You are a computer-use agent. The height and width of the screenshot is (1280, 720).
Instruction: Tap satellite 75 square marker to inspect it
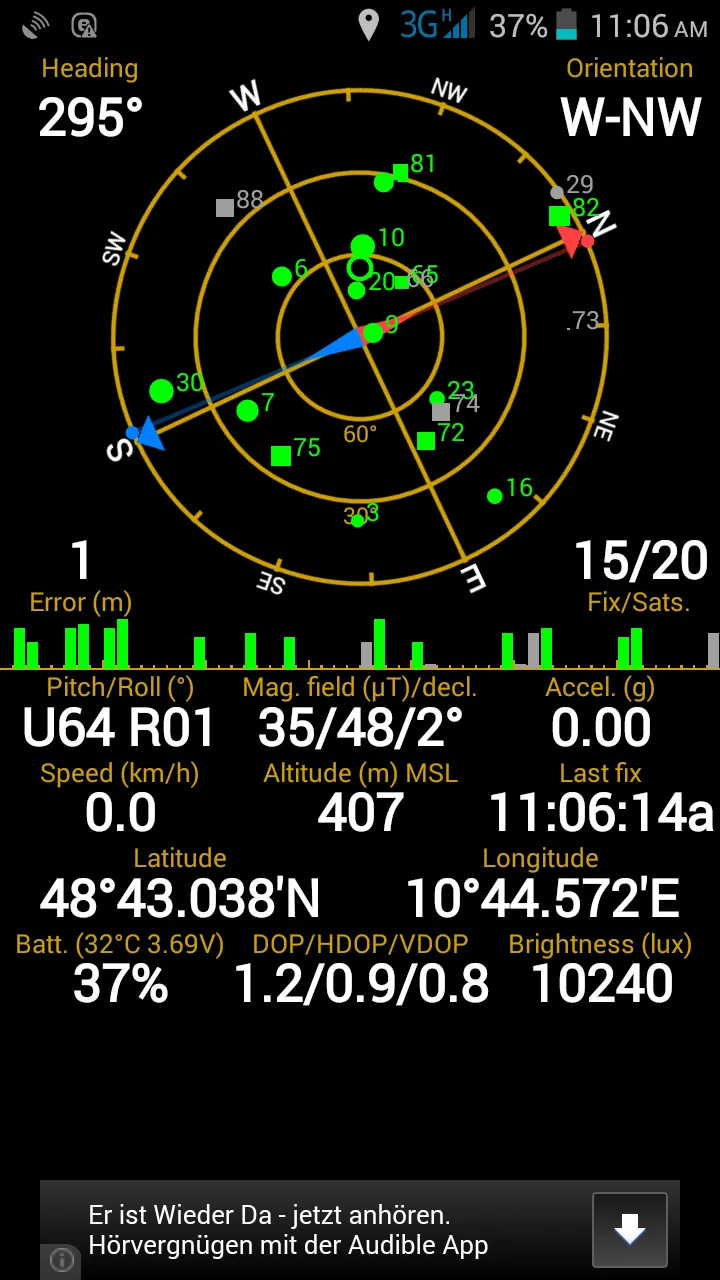coord(283,455)
